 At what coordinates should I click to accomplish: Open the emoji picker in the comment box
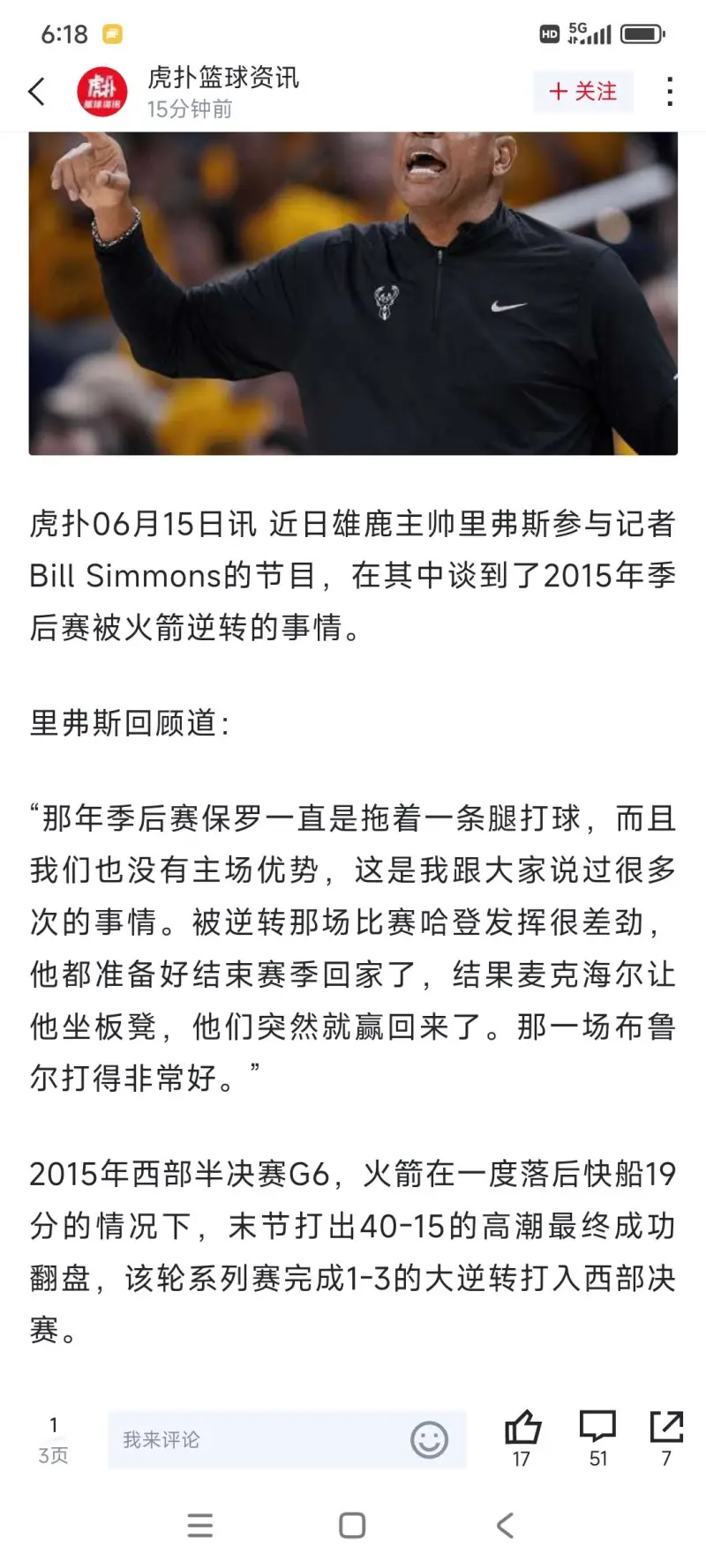(x=430, y=1439)
